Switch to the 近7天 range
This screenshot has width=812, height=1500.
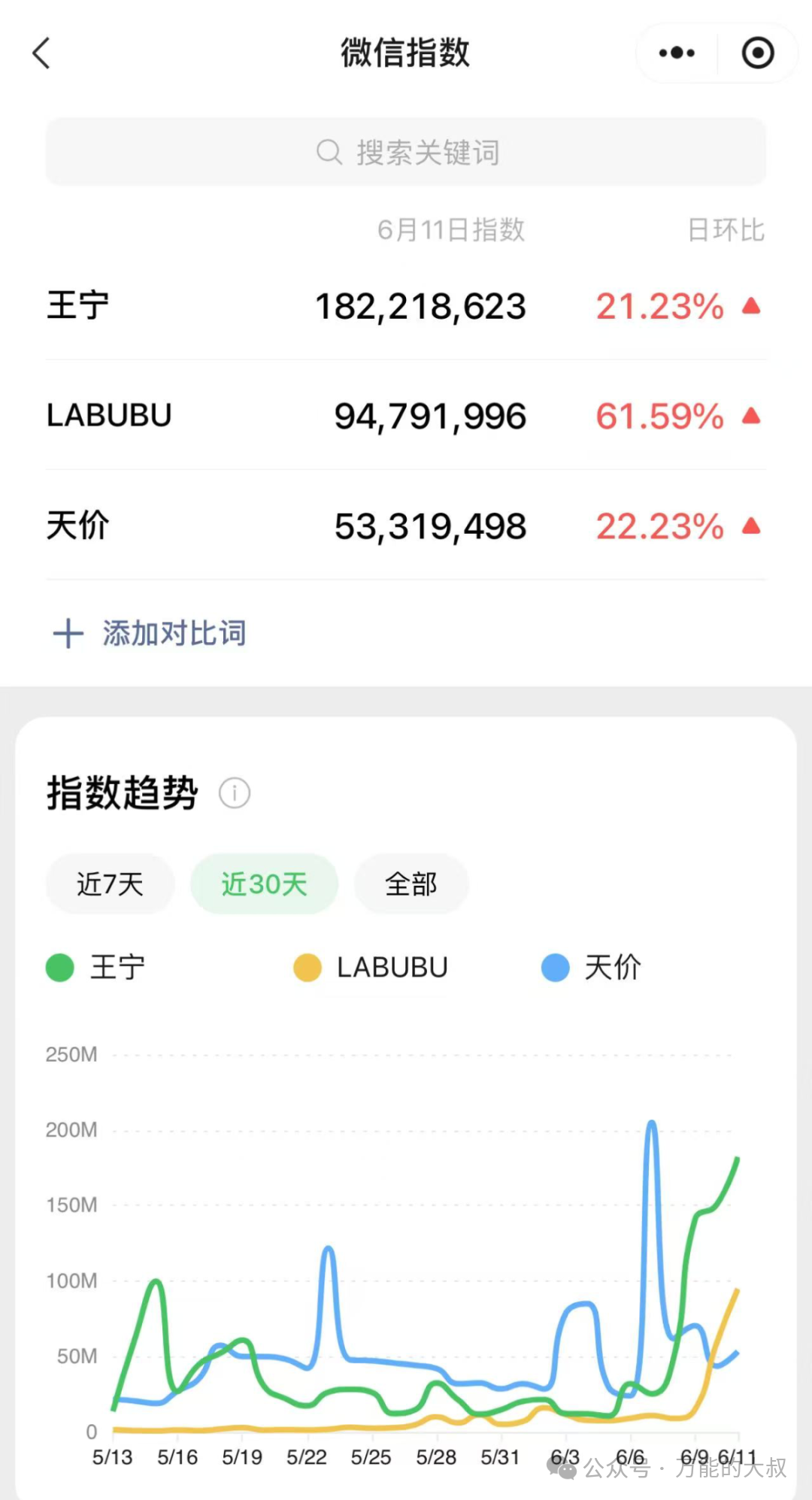111,884
